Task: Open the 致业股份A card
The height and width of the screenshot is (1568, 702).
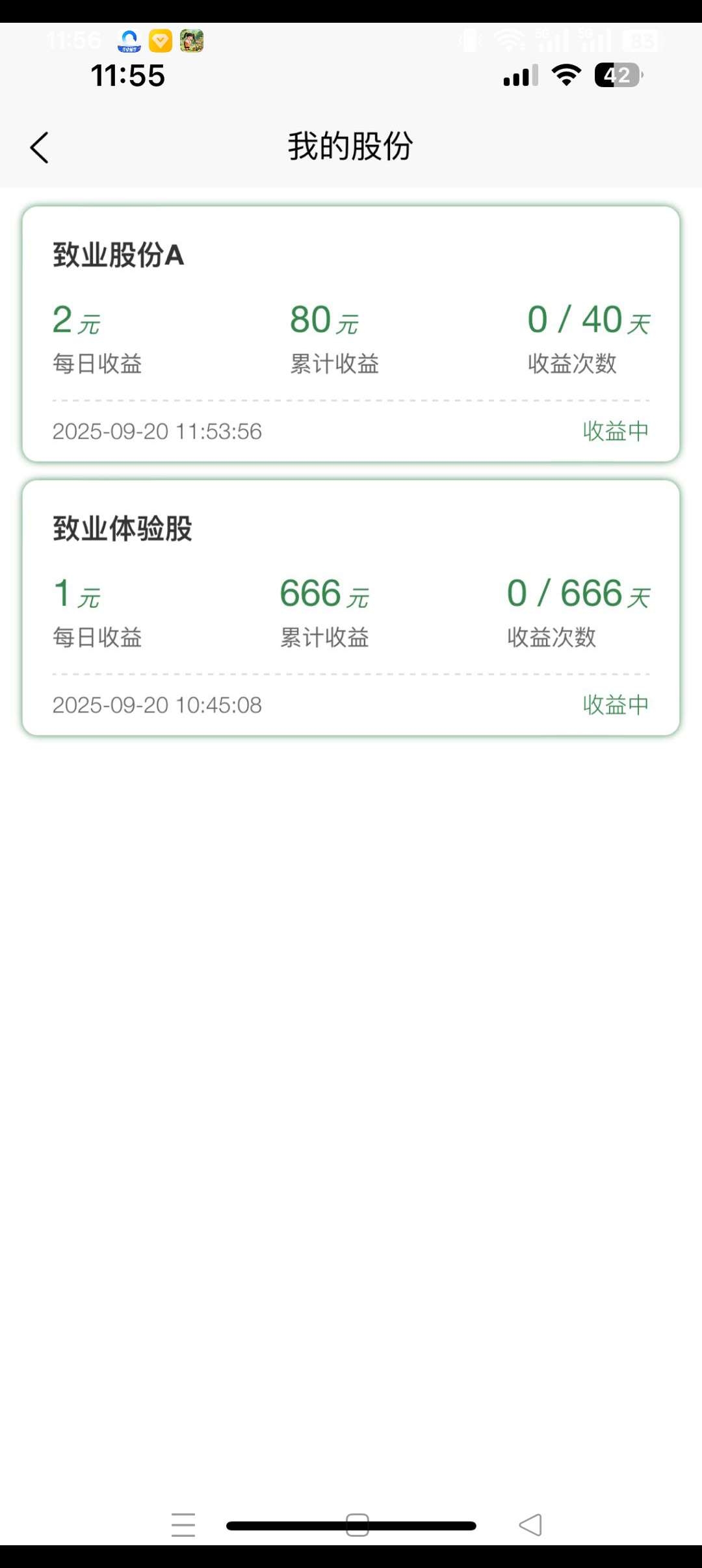Action: (x=351, y=334)
